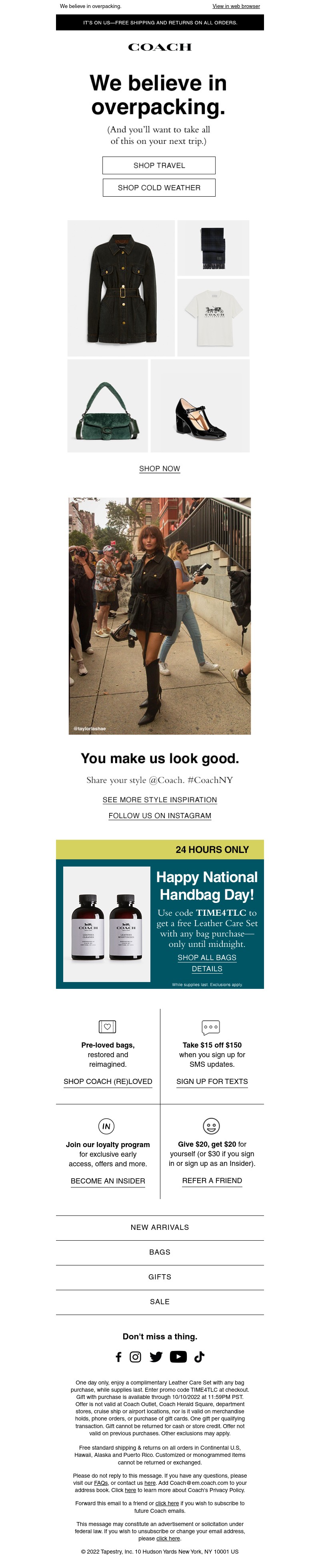Tap SIGN UP FOR TEXTS

point(212,1082)
